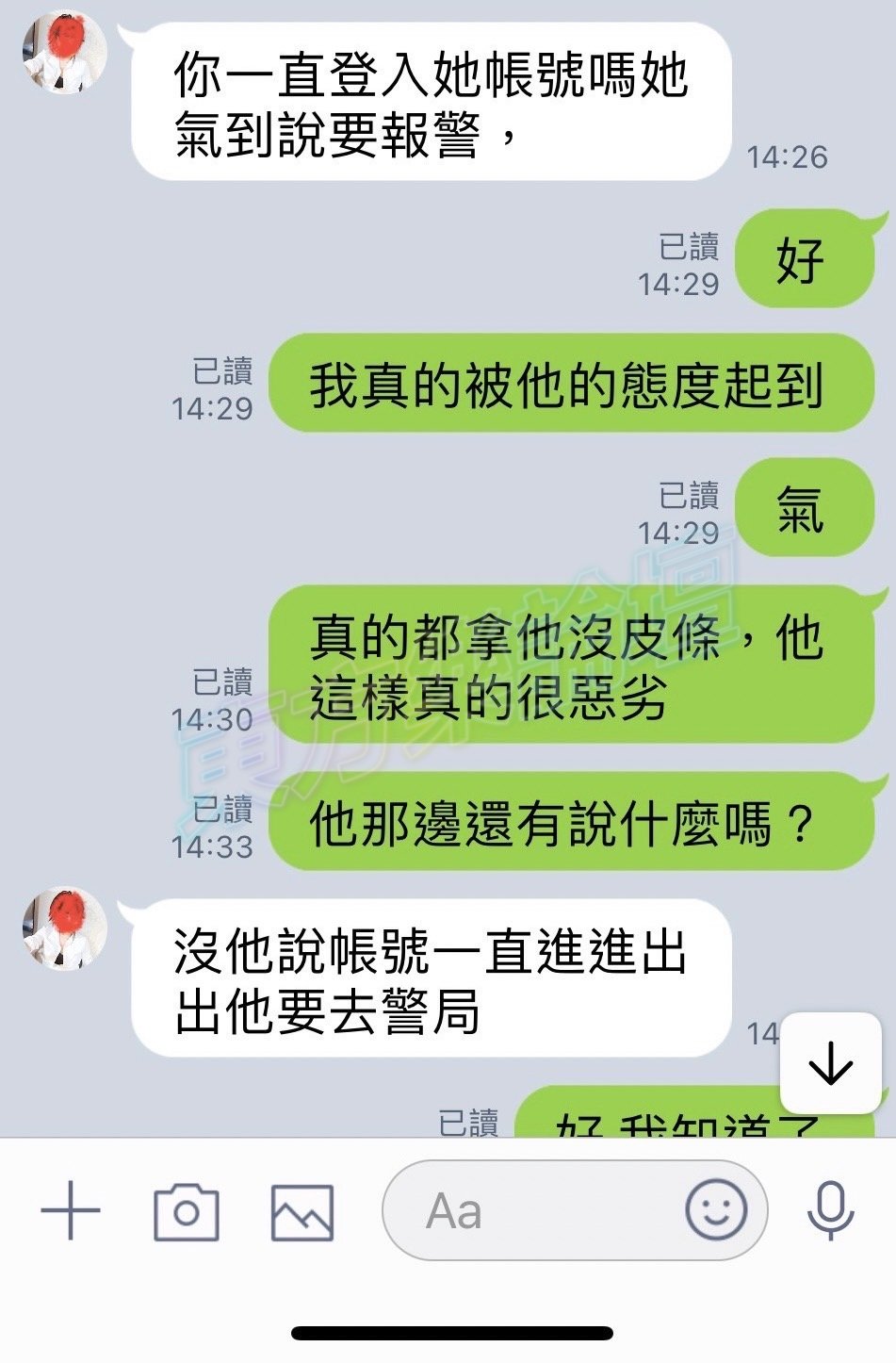The image size is (896, 1363).
Task: Jump to latest messages with down arrow
Action: coord(830,1064)
